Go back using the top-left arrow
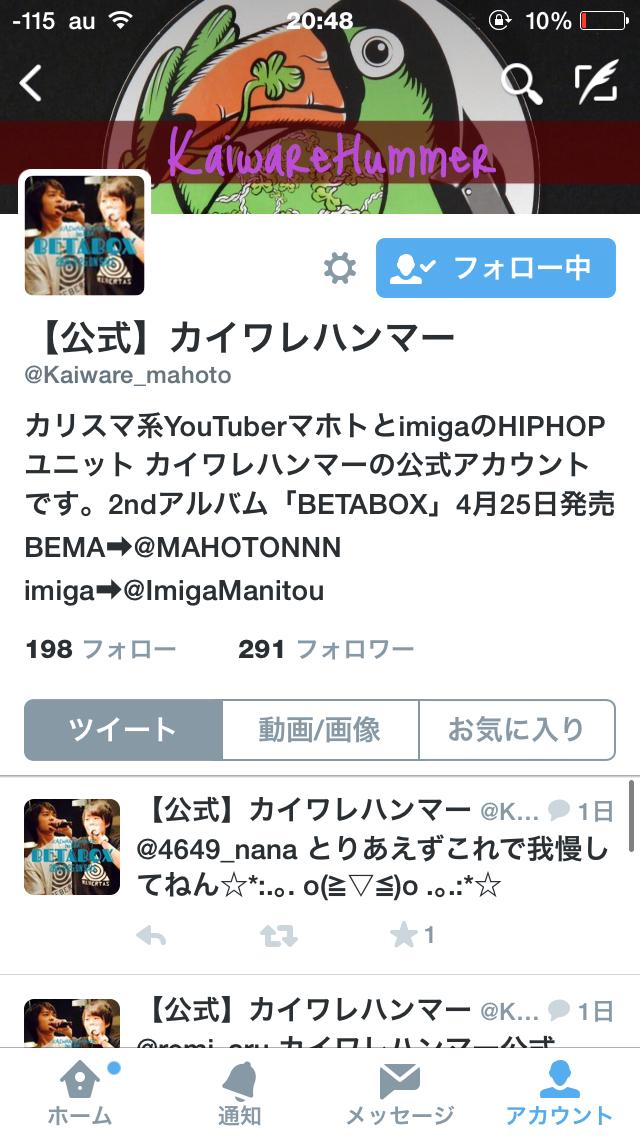Screen dimensions: 640x1136 (x=30, y=83)
